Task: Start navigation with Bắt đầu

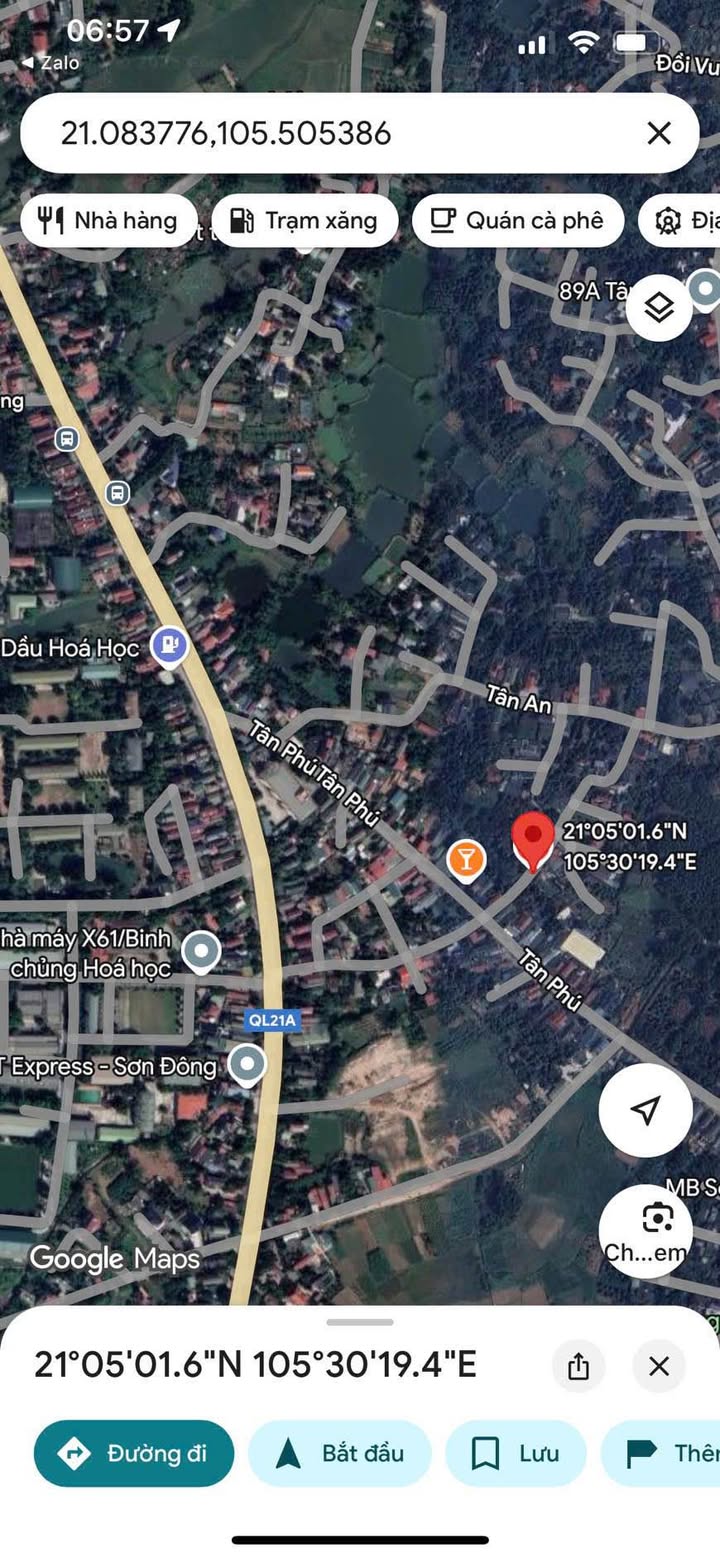Action: tap(339, 1453)
